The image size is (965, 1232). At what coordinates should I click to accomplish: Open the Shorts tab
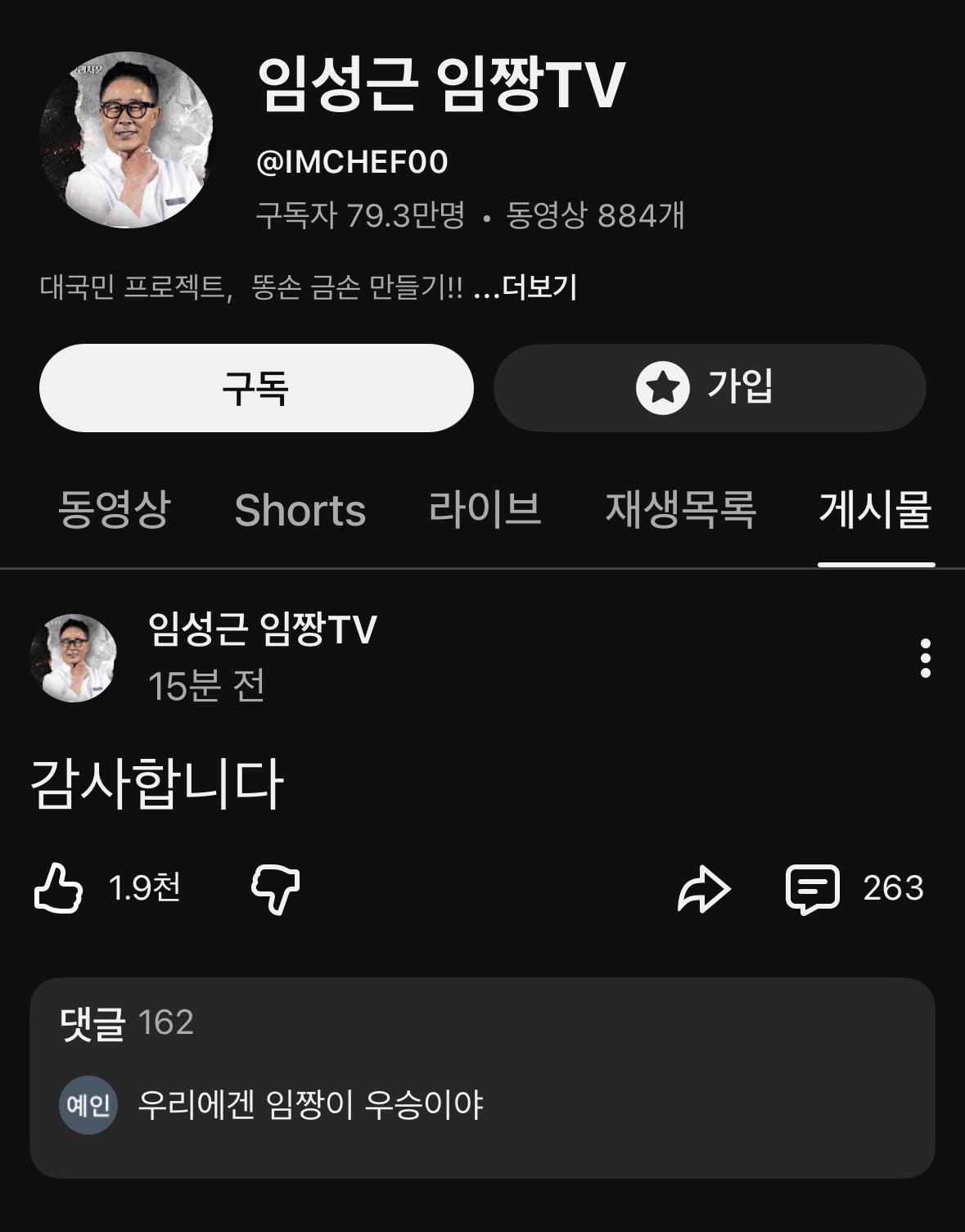(x=300, y=511)
